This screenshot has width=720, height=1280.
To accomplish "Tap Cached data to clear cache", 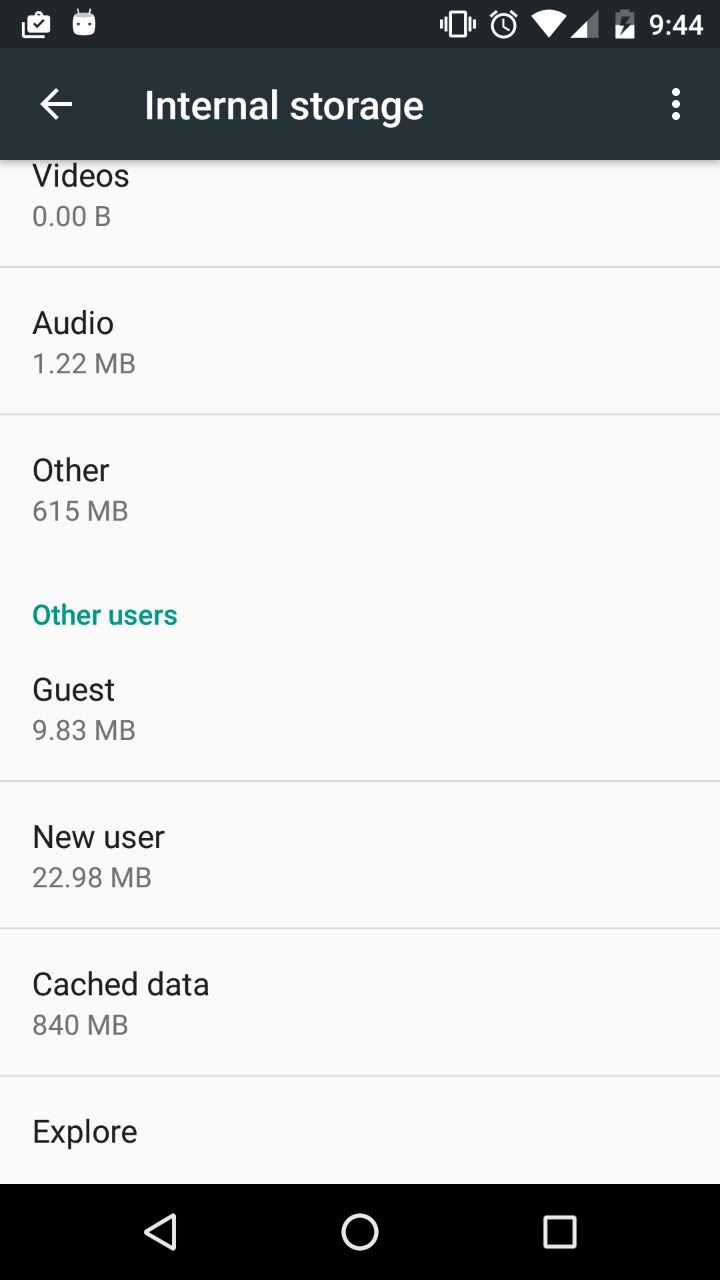I will 360,1002.
